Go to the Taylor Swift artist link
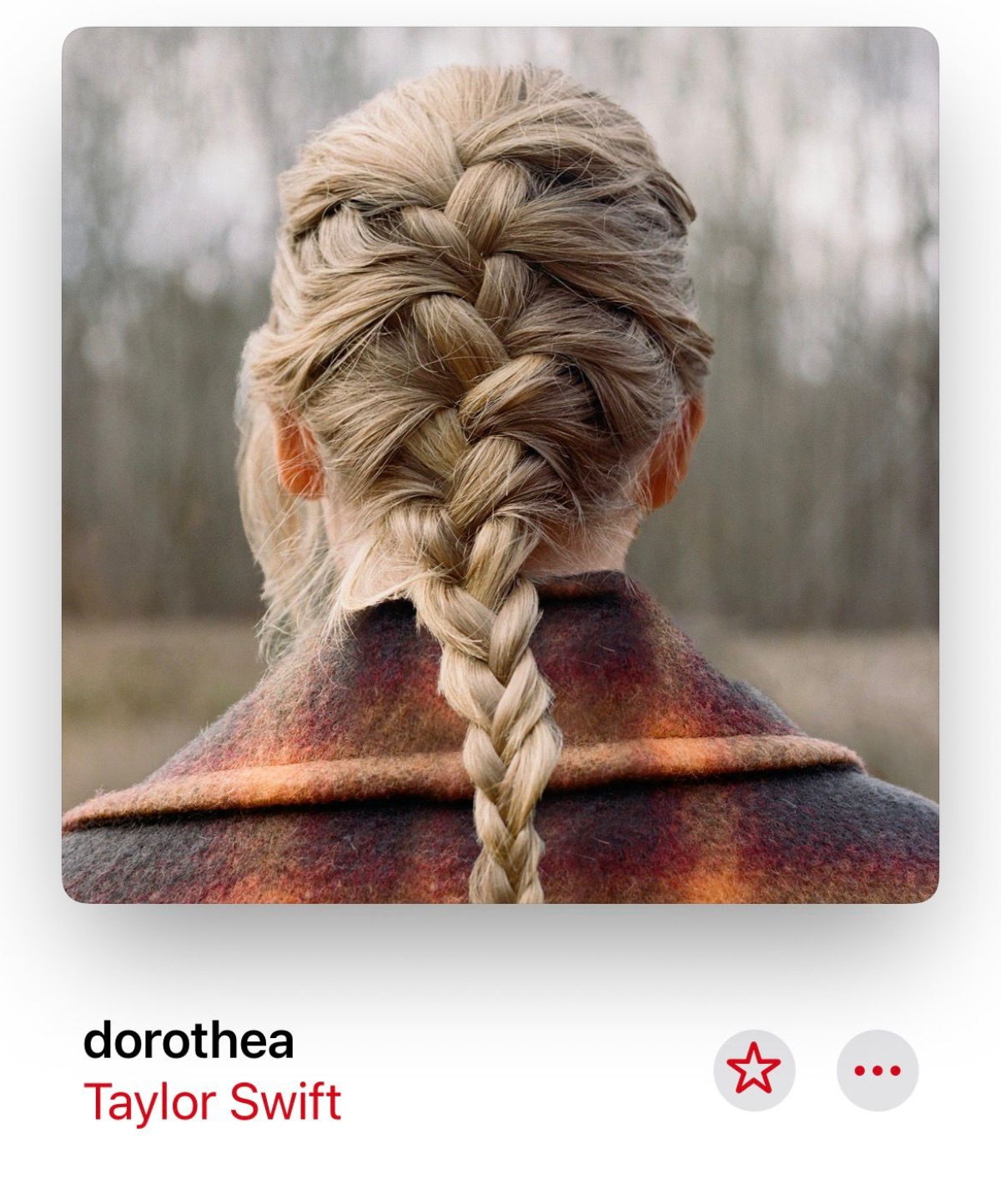 coord(213,1101)
